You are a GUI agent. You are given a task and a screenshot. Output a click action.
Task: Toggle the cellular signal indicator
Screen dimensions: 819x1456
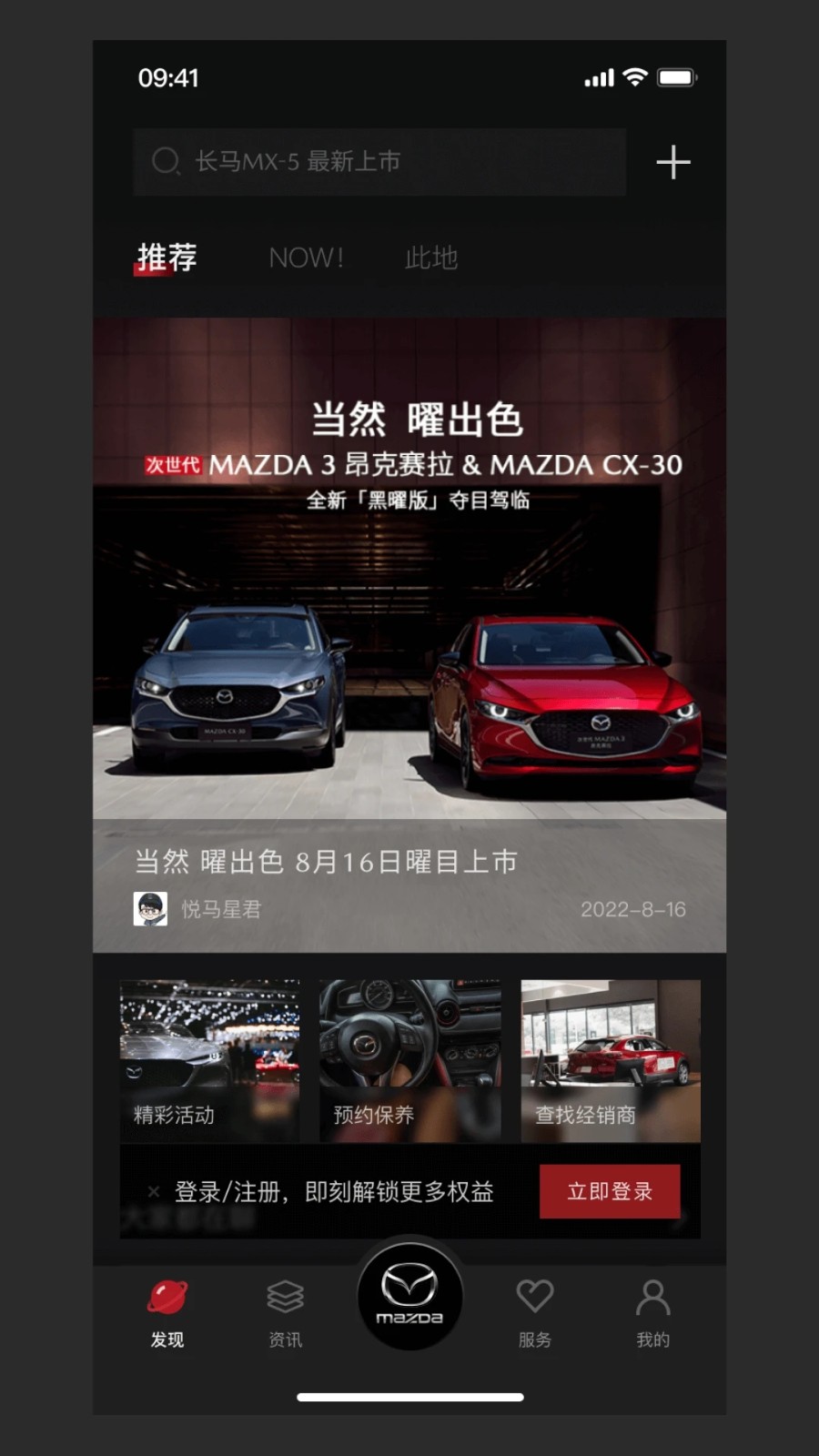click(598, 77)
